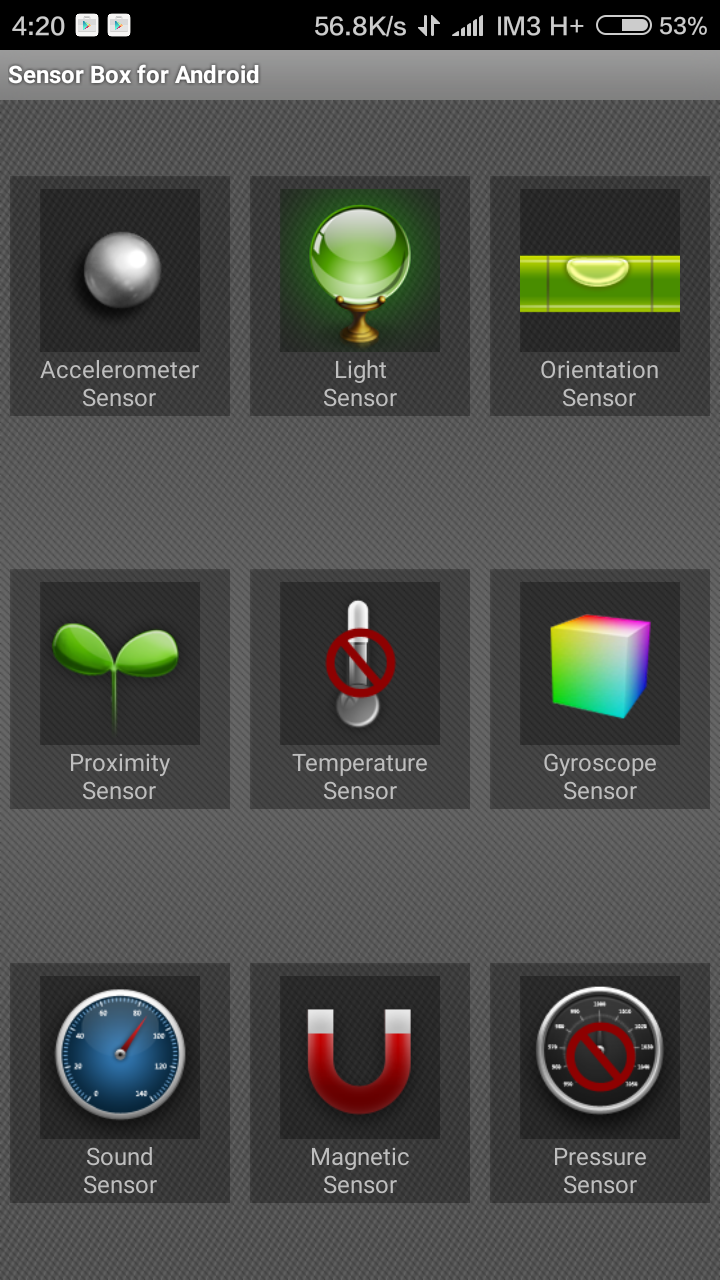Select the Magnetic Sensor tile
Image resolution: width=720 pixels, height=1280 pixels.
[360, 1082]
